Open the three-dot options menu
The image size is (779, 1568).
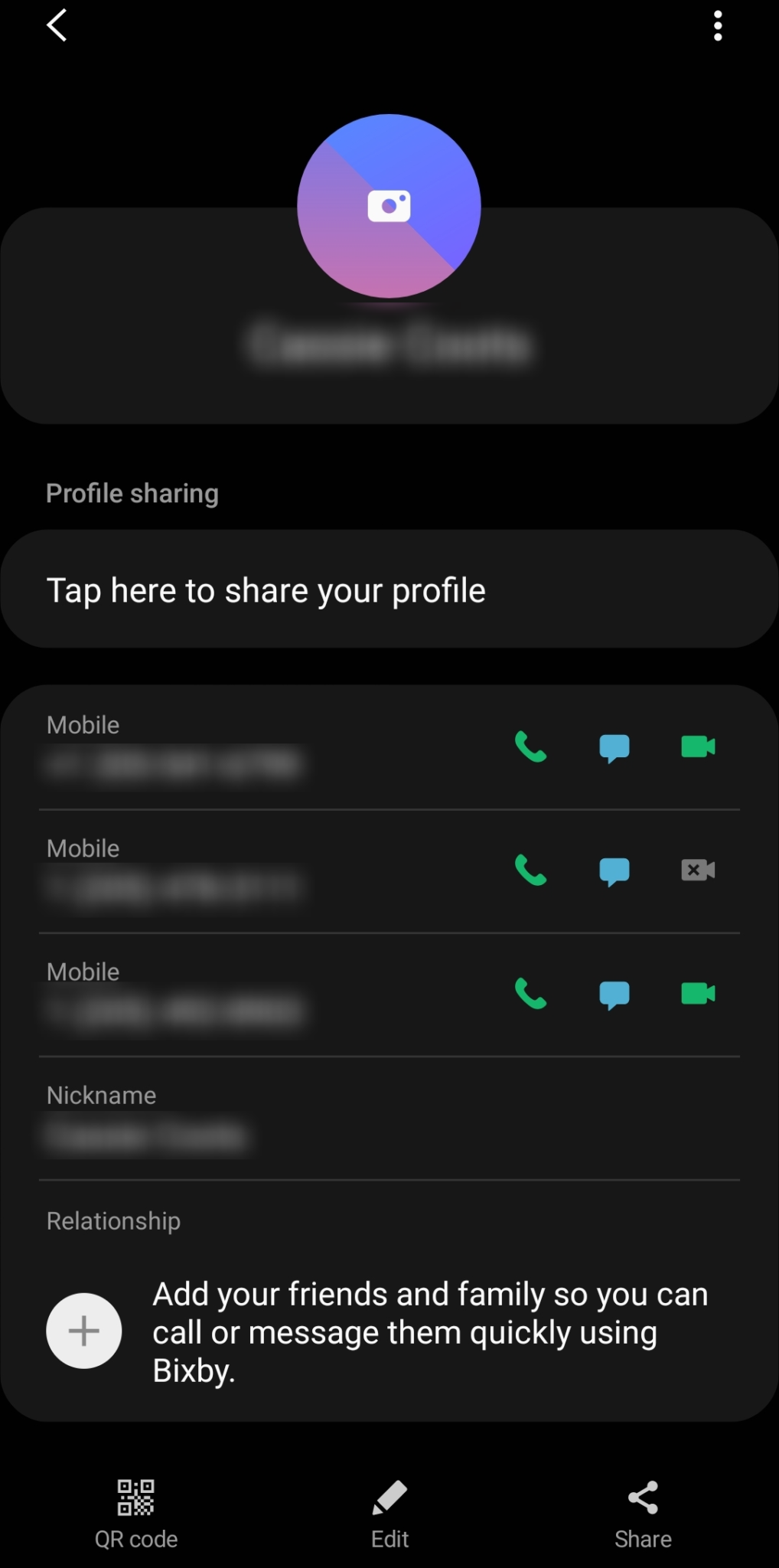click(718, 25)
